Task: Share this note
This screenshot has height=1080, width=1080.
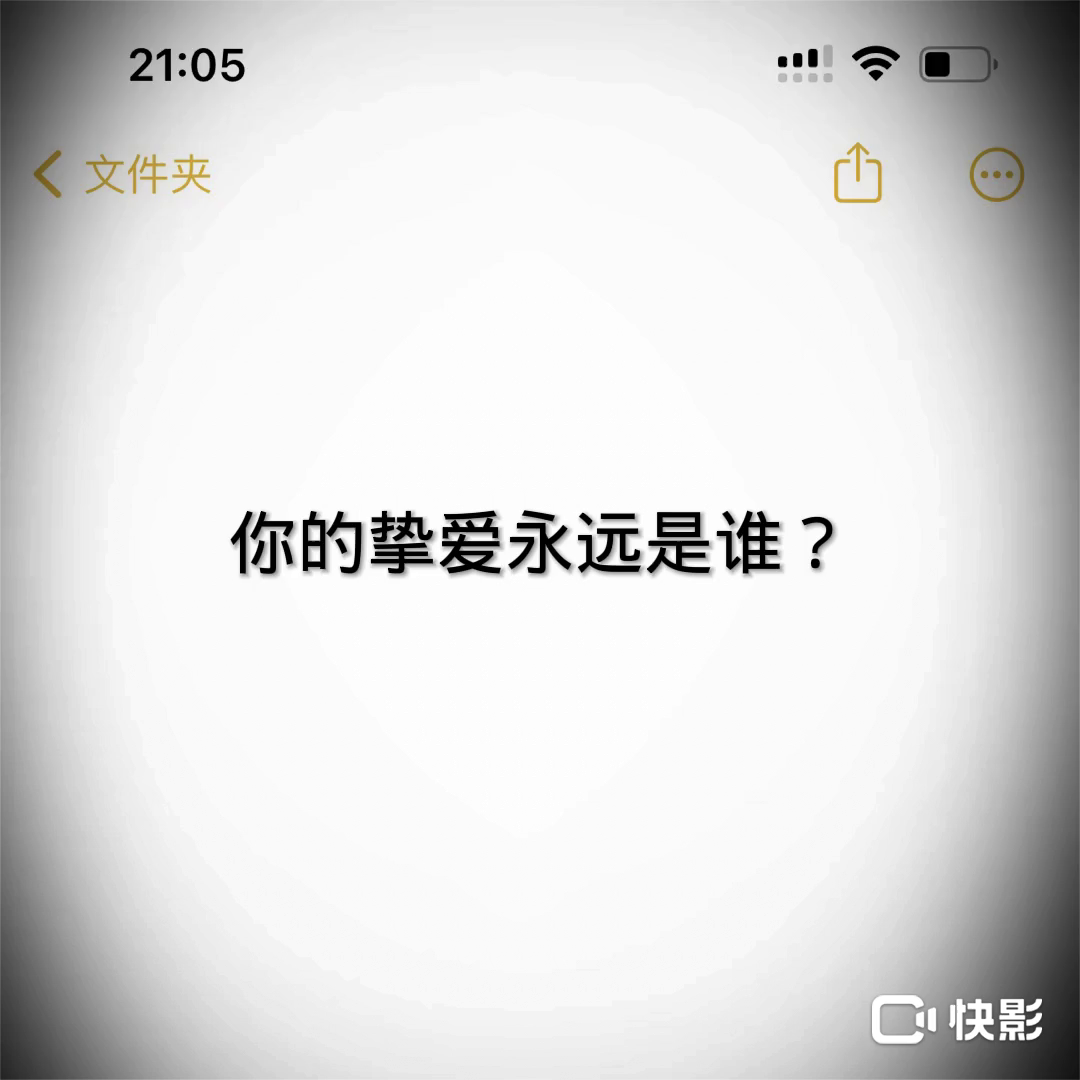Action: click(x=858, y=173)
